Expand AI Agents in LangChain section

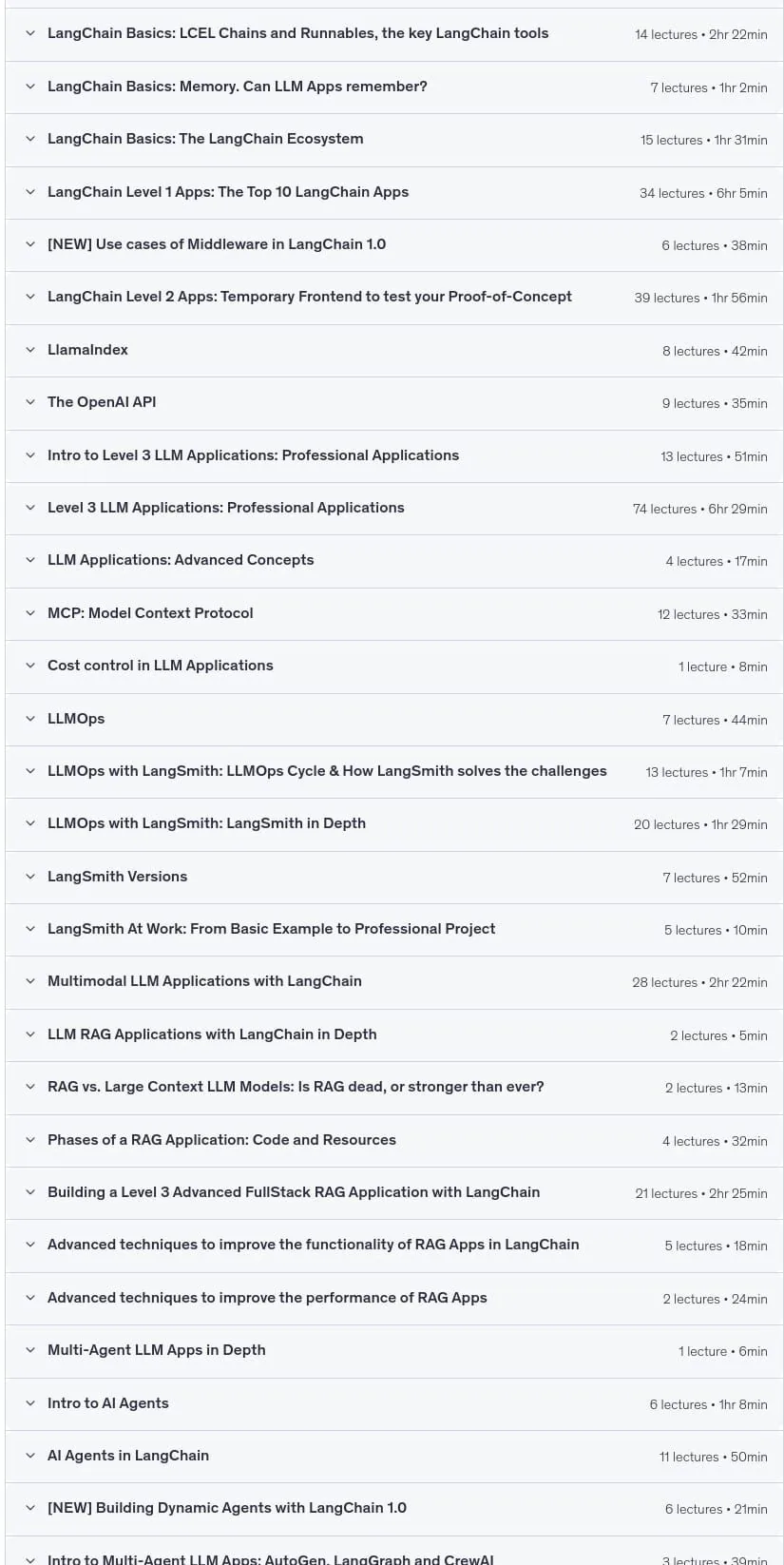pos(394,1456)
